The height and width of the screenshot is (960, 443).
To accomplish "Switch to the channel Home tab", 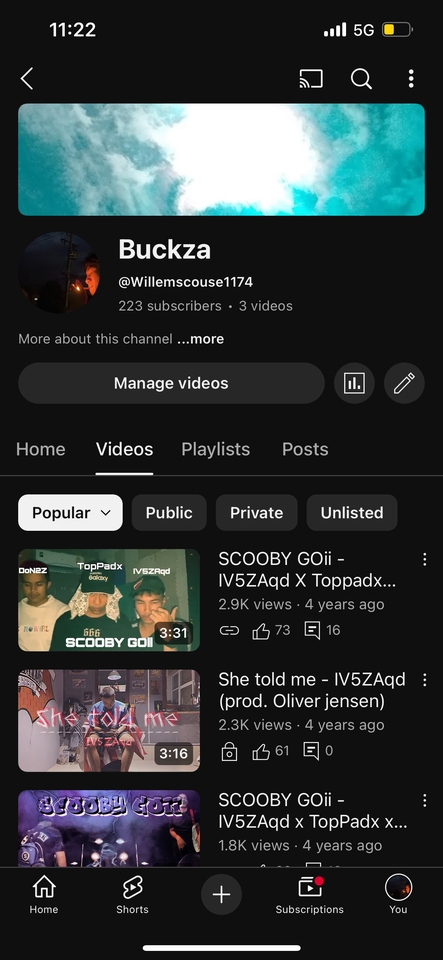I will pyautogui.click(x=40, y=449).
